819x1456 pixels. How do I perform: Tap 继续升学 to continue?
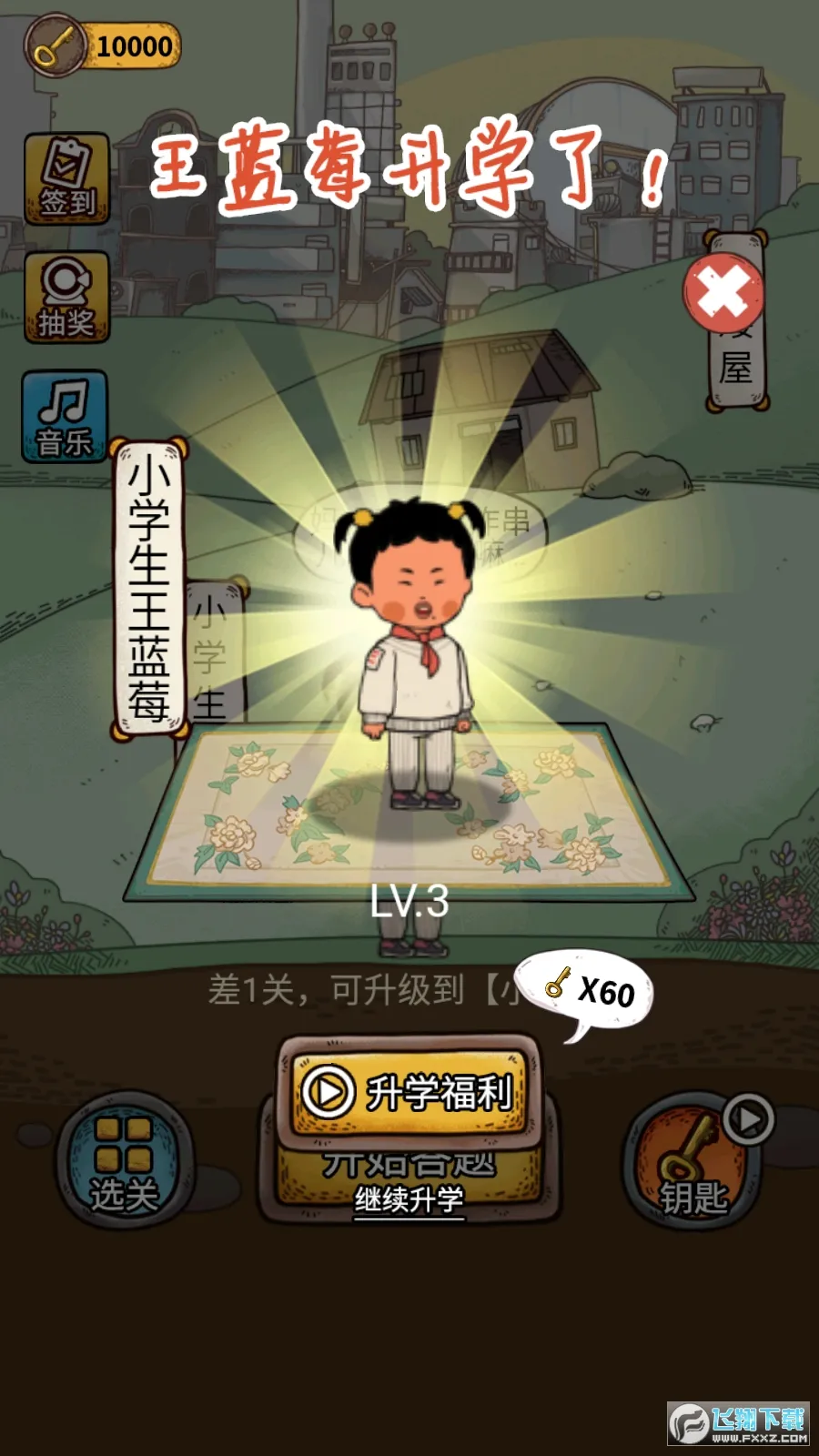pyautogui.click(x=409, y=1198)
